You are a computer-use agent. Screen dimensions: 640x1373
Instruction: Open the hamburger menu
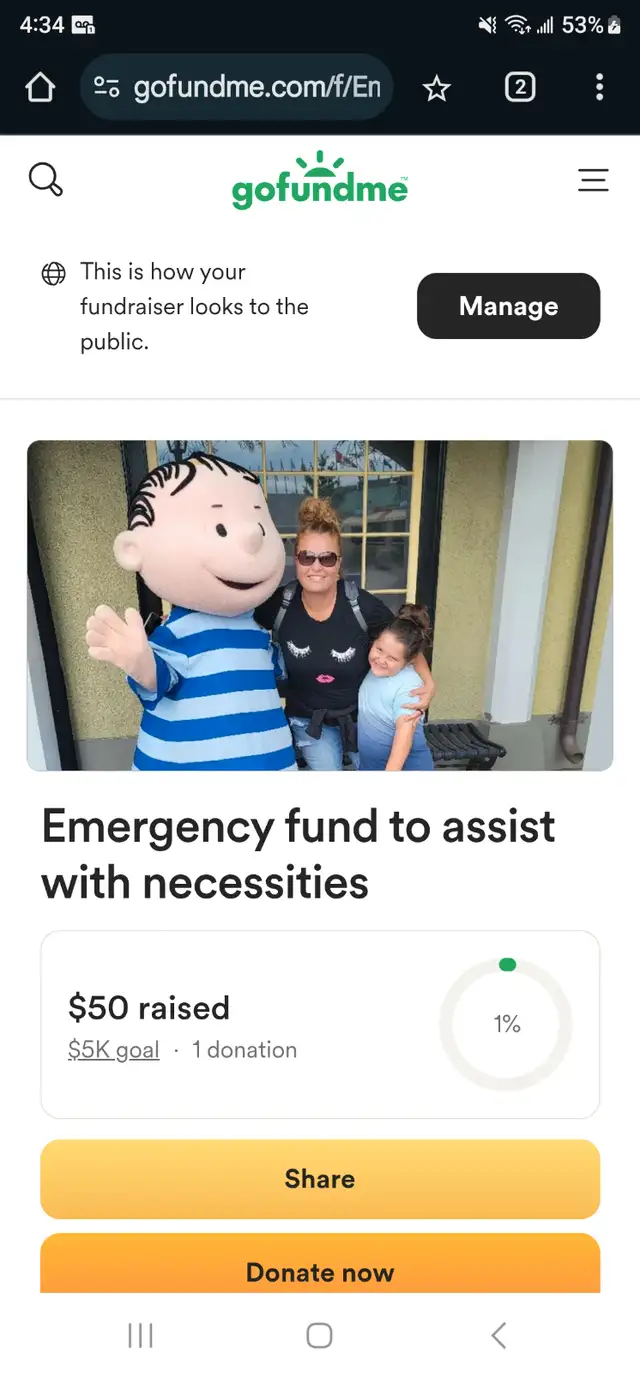[x=593, y=180]
